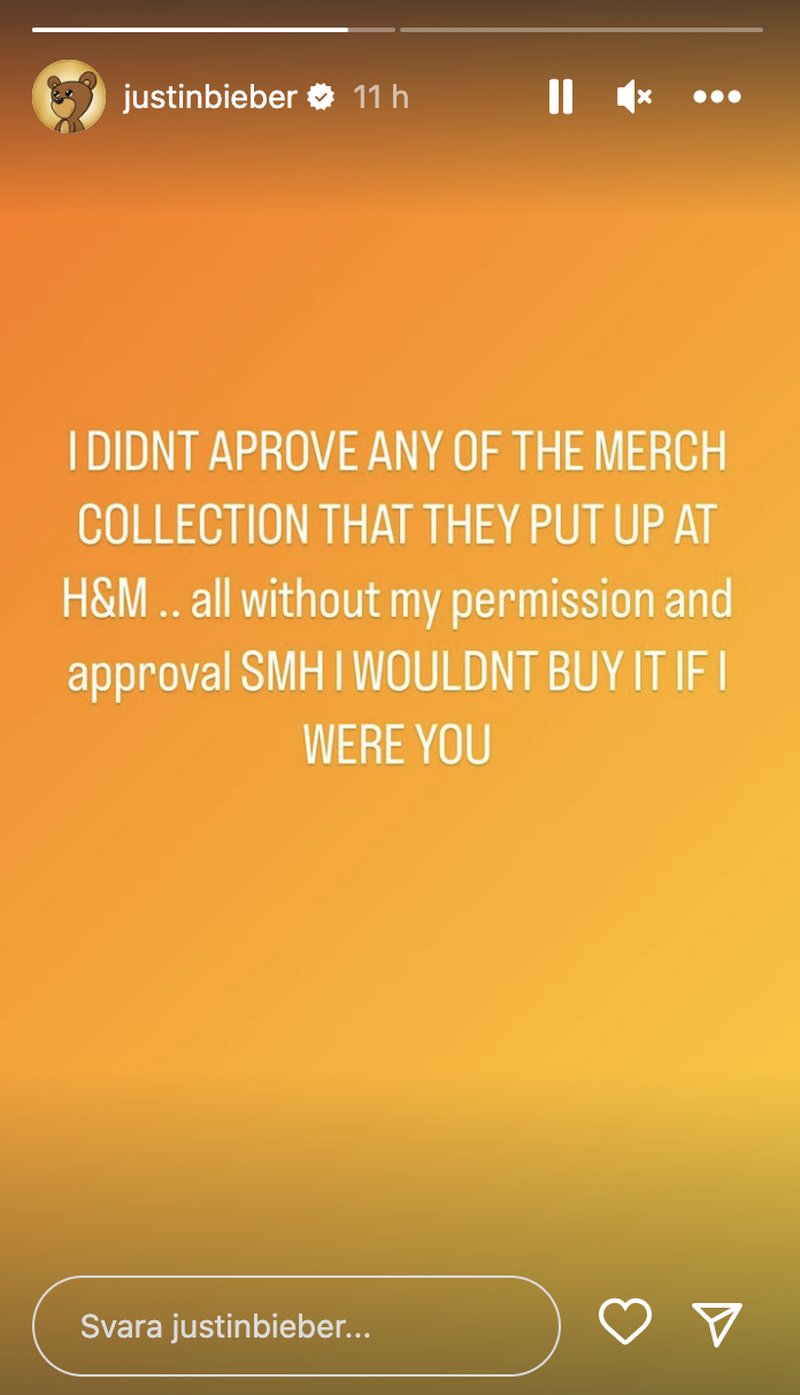Open justinbieber's profile picture

click(x=69, y=97)
